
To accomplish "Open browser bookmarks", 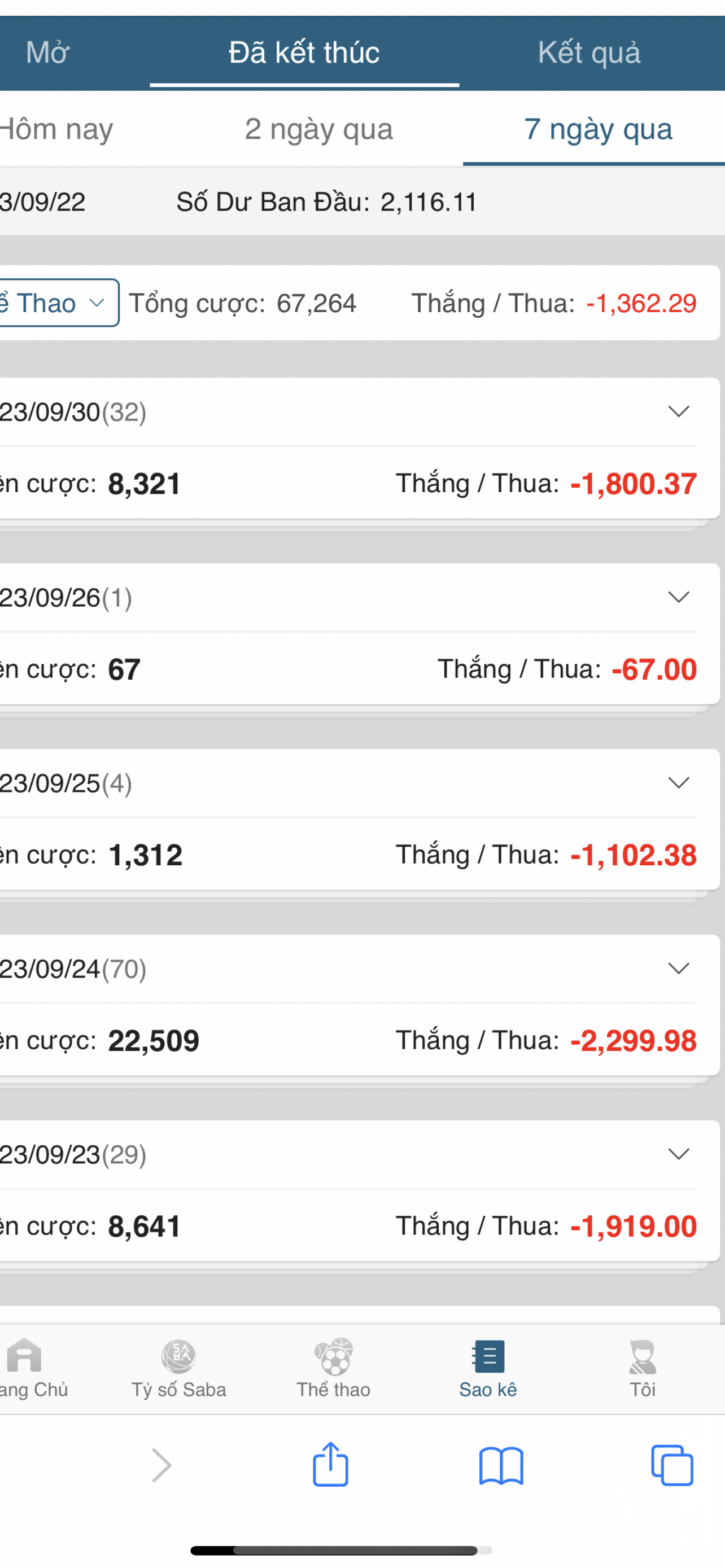I will point(501,1465).
